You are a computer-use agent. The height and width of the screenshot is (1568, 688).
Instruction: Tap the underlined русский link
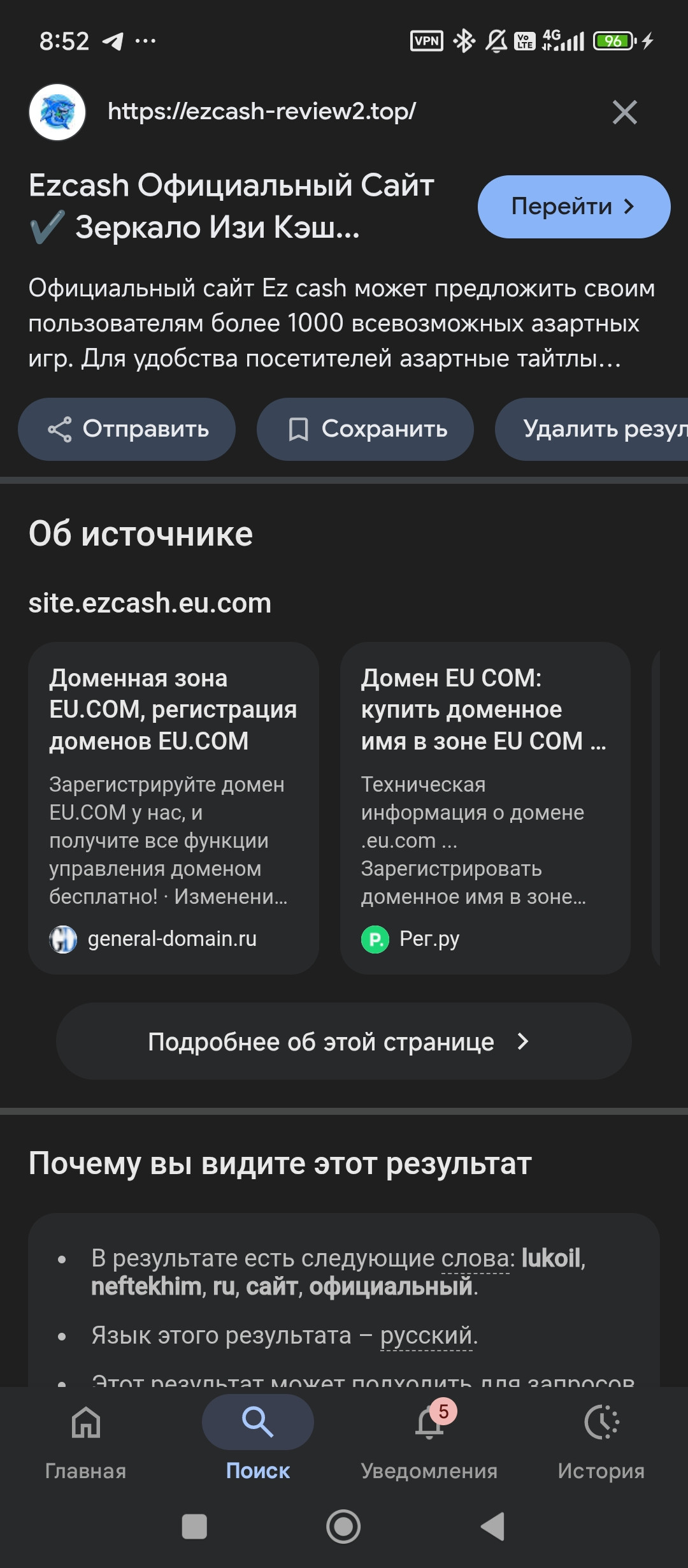[426, 1335]
